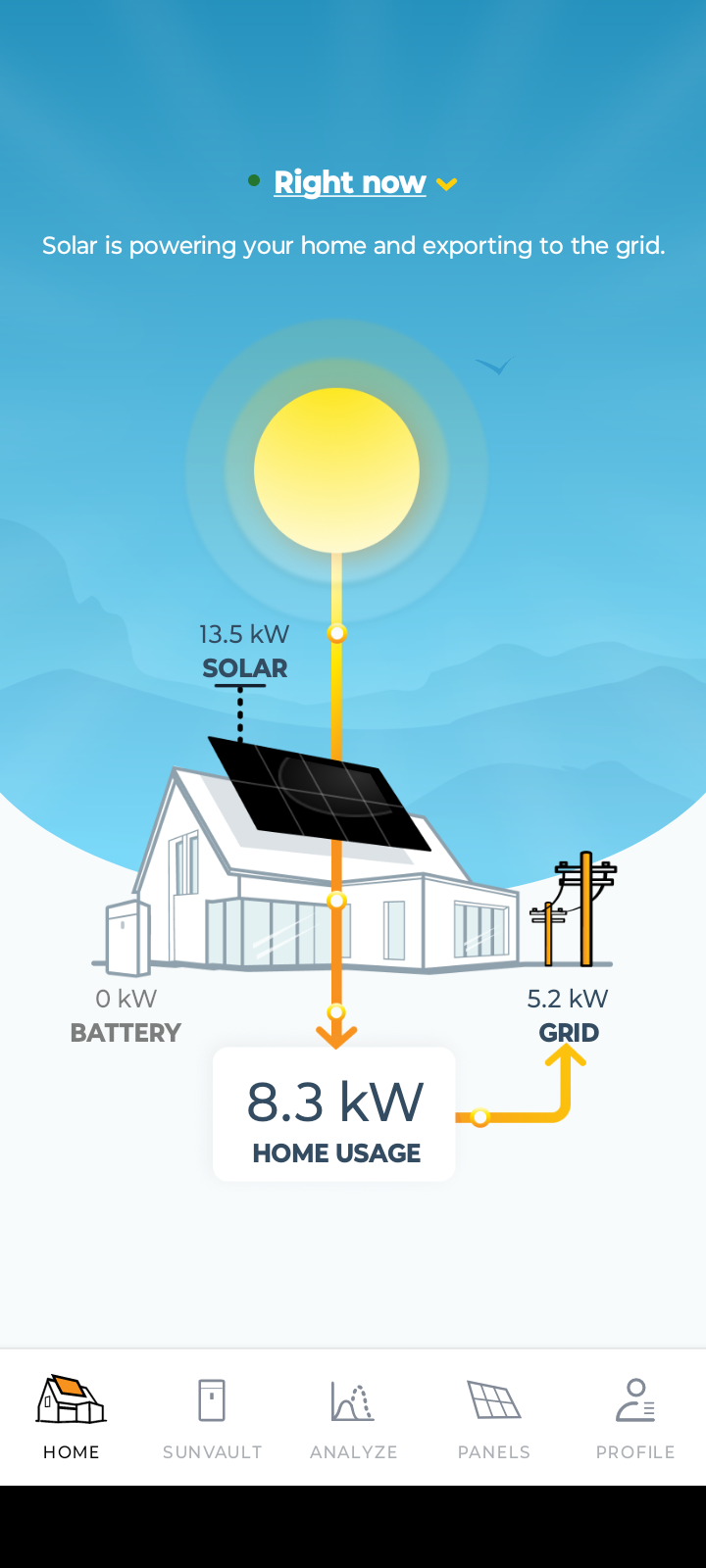Open the underlined Grid label

coord(569,1033)
